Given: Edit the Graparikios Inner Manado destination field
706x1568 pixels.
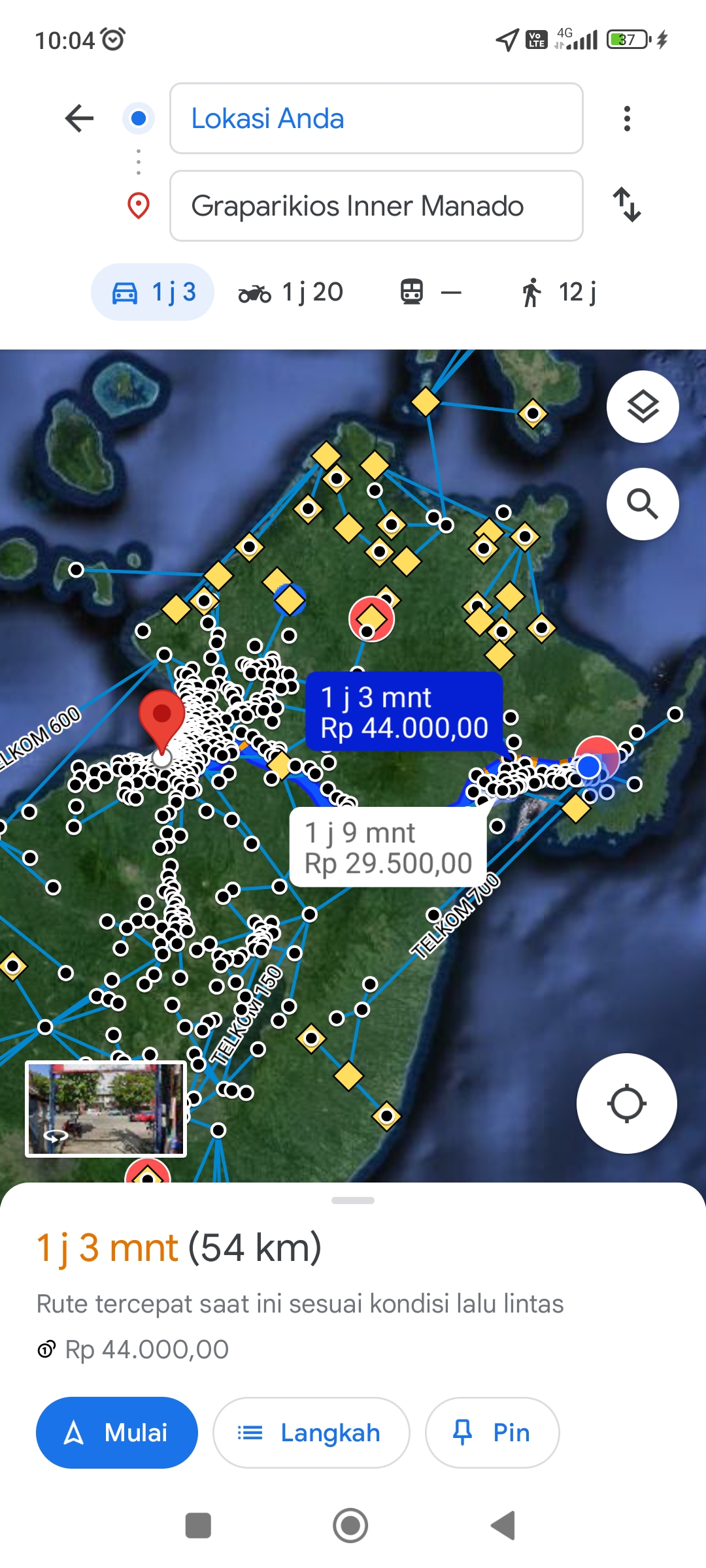Looking at the screenshot, I should click(376, 206).
